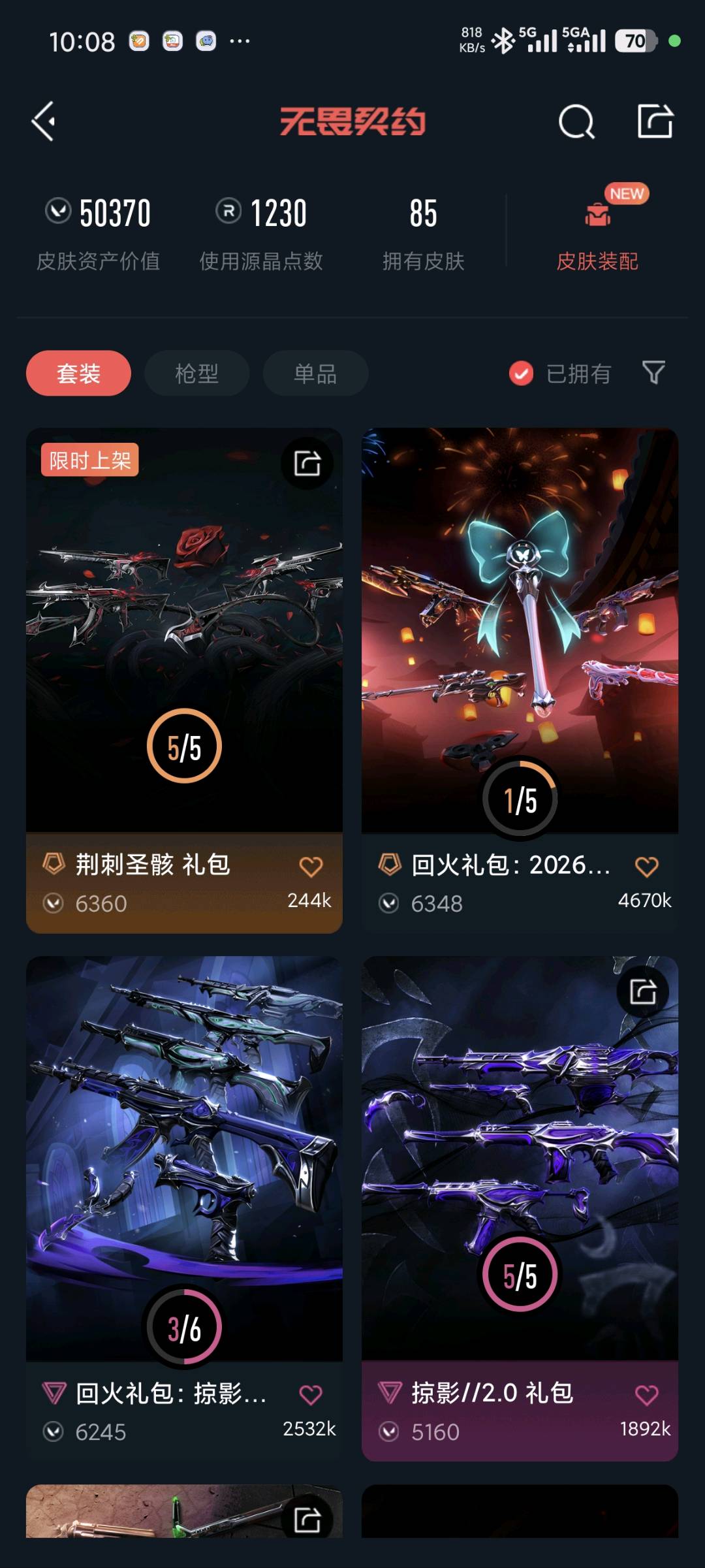Screen dimensions: 705x1568
Task: Open the 回火礼包: 掠影 bundle card
Action: pos(184,1209)
